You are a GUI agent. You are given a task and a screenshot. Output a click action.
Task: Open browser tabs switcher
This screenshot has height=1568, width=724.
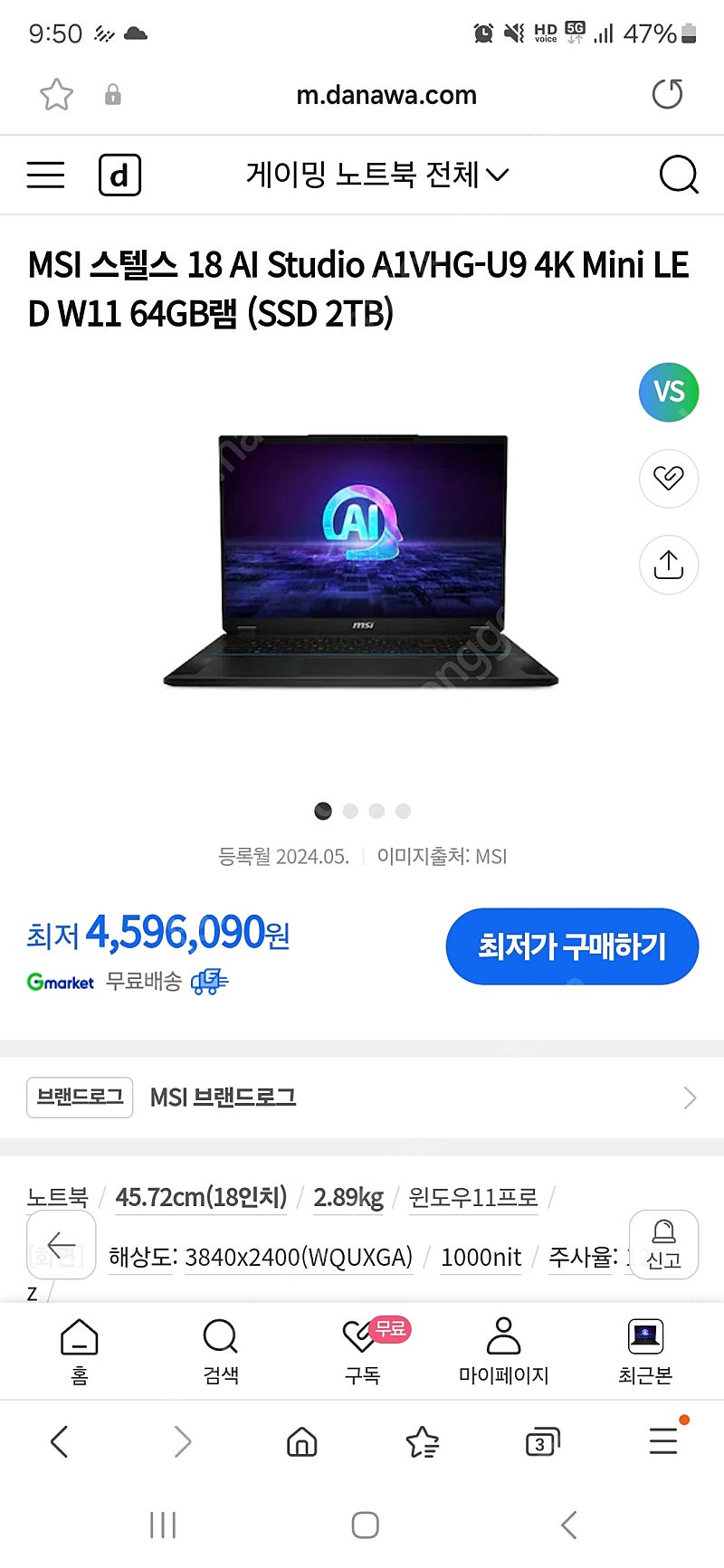[542, 1441]
